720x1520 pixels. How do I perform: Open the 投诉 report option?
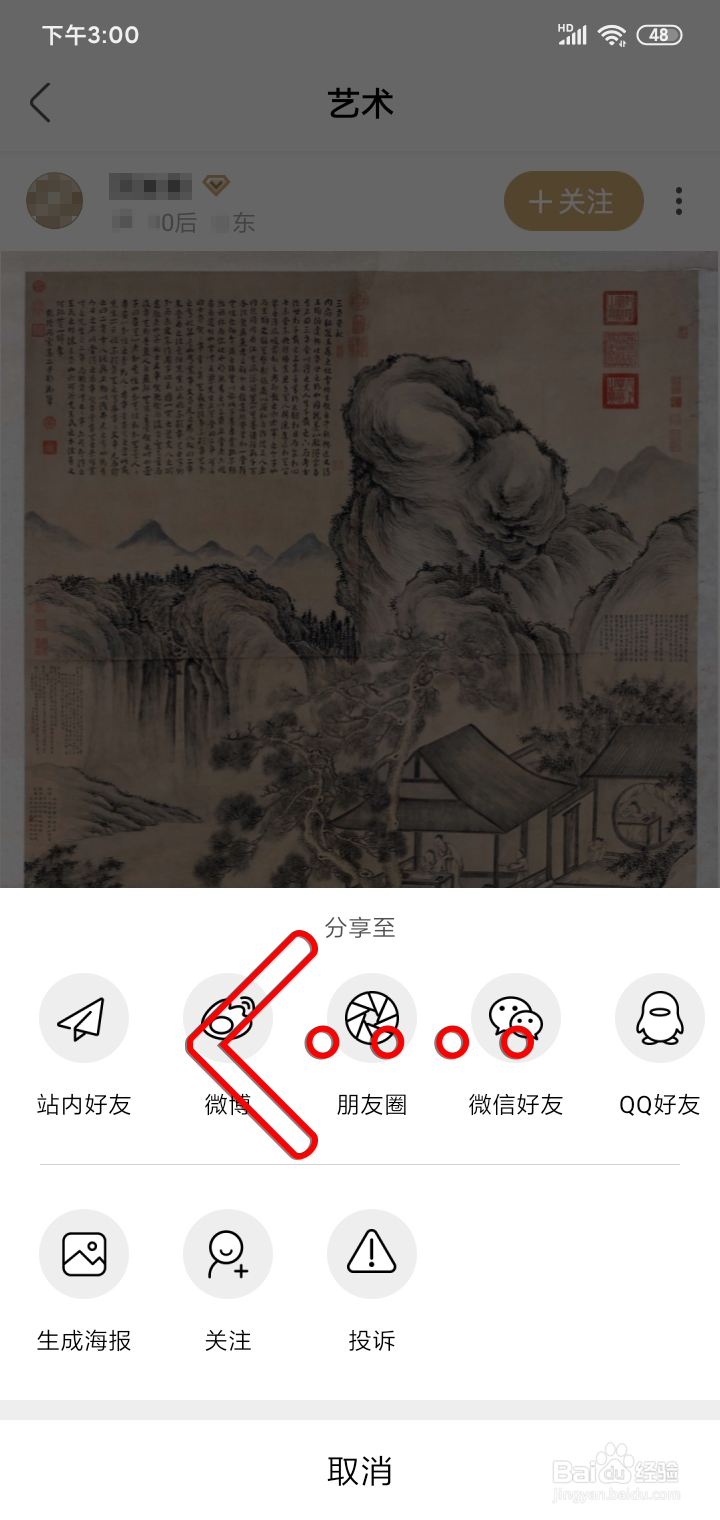pos(371,1254)
